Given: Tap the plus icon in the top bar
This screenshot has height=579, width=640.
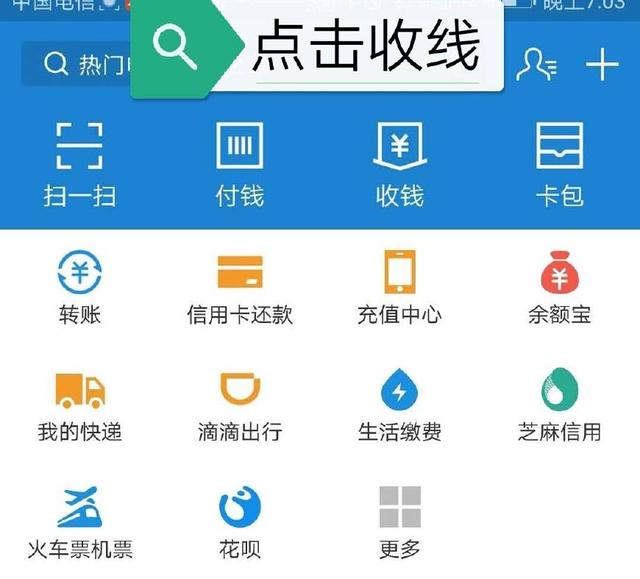Looking at the screenshot, I should [x=602, y=66].
